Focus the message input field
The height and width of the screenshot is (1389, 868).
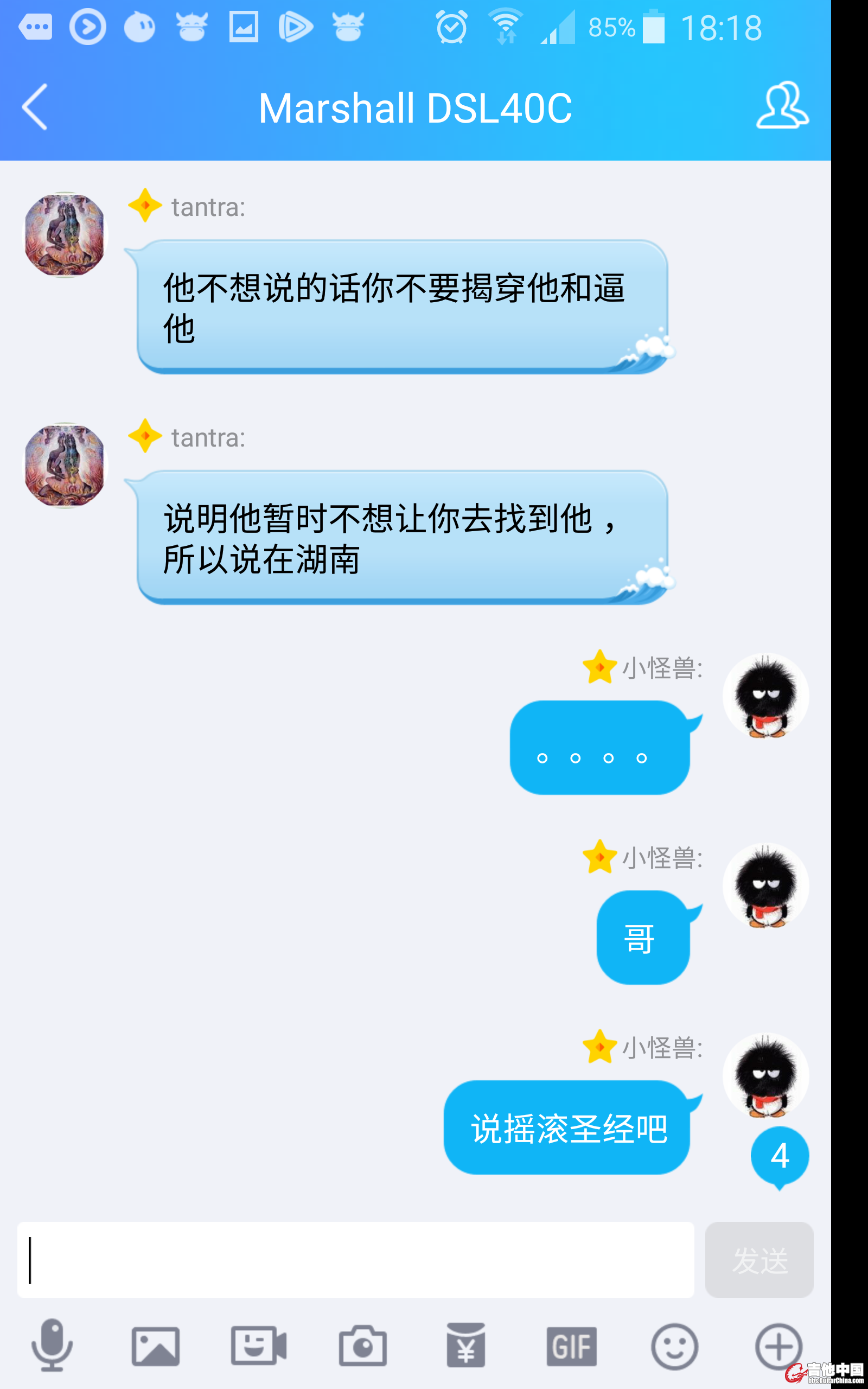pyautogui.click(x=356, y=1259)
